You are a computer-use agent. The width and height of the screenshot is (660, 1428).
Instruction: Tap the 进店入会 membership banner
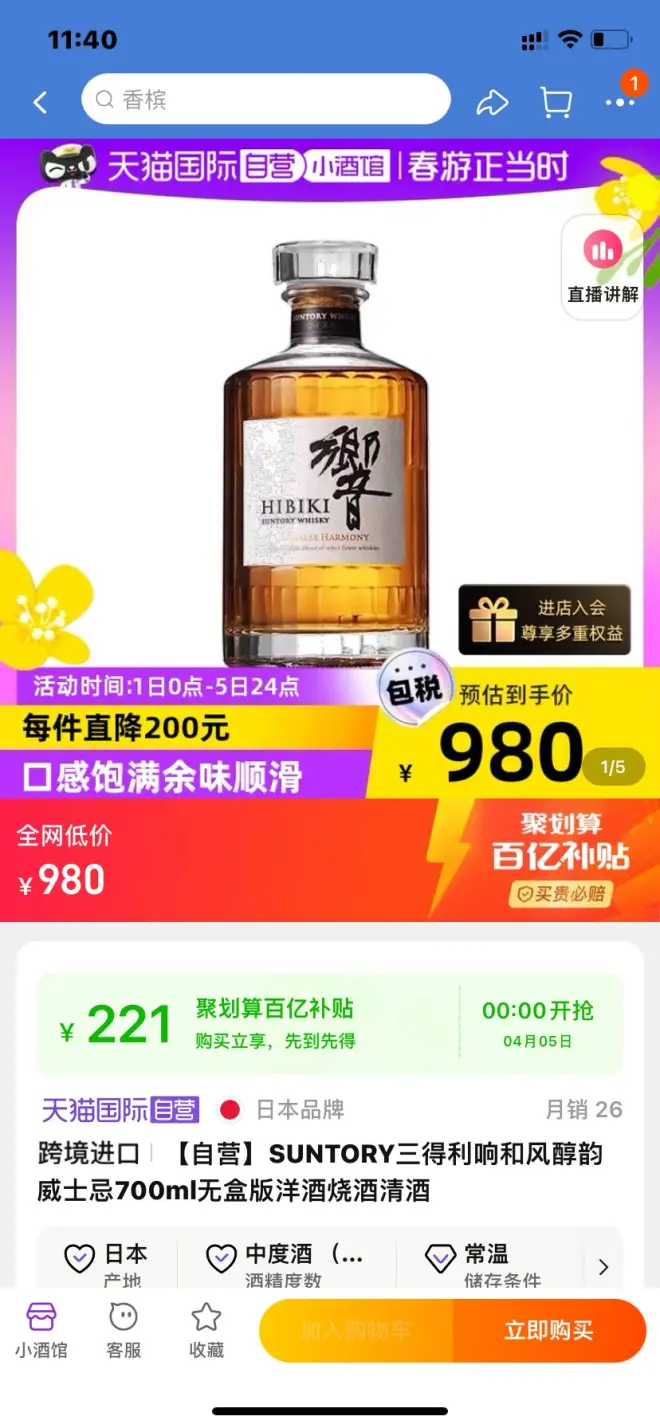(x=545, y=620)
